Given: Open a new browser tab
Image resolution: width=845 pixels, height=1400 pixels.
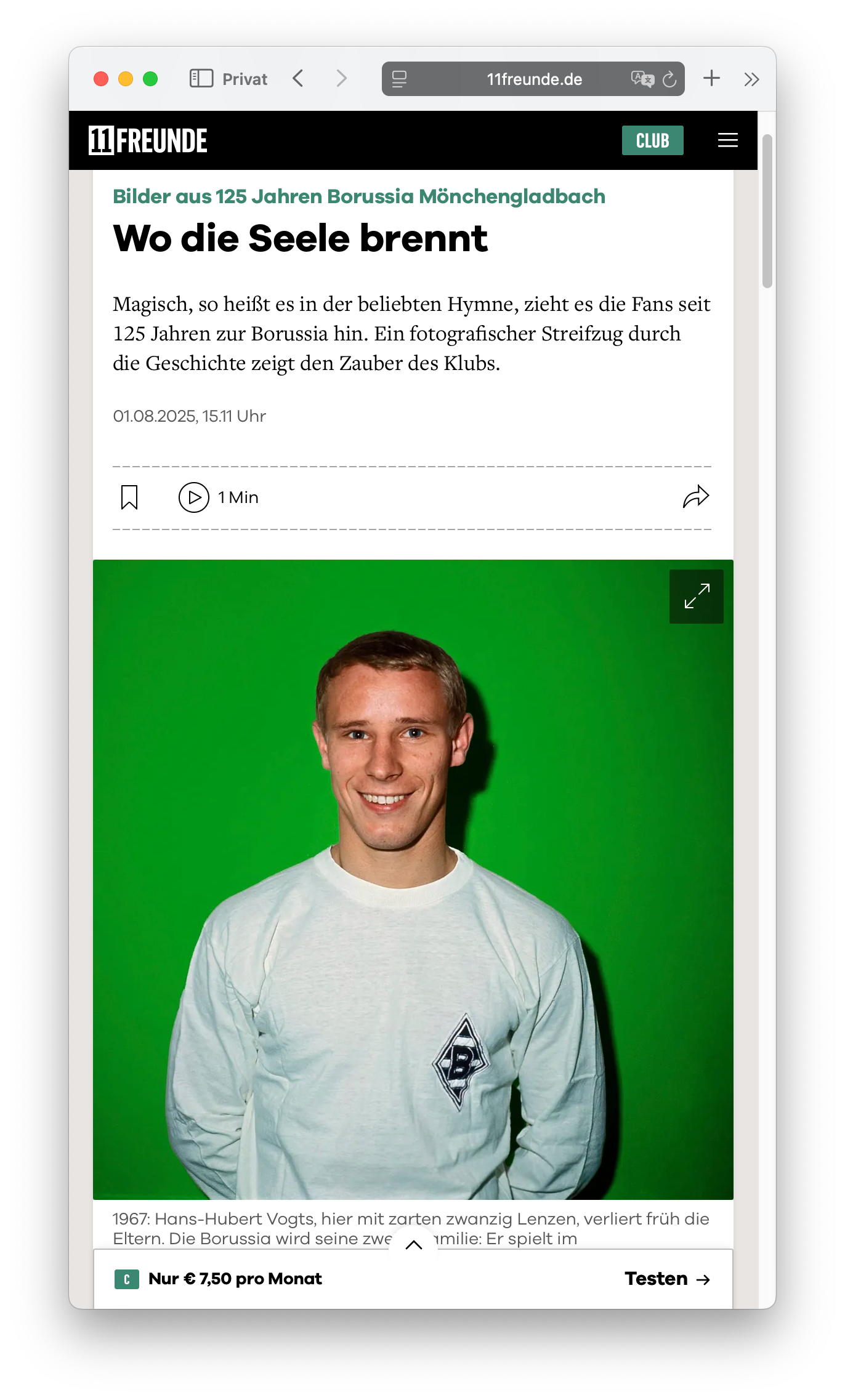Looking at the screenshot, I should 711,79.
